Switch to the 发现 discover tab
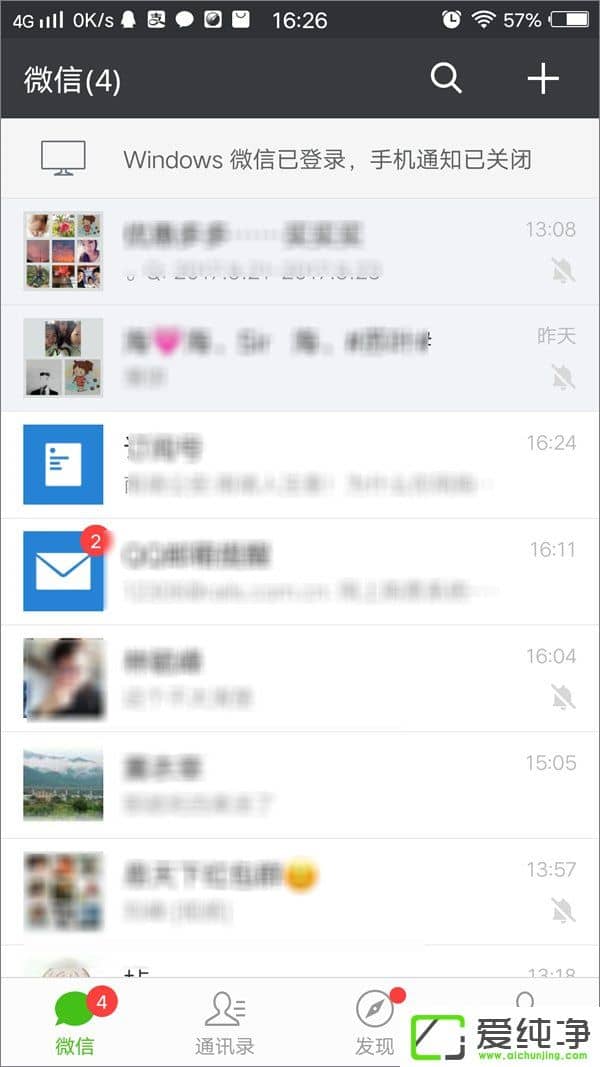600x1067 pixels. tap(374, 1022)
